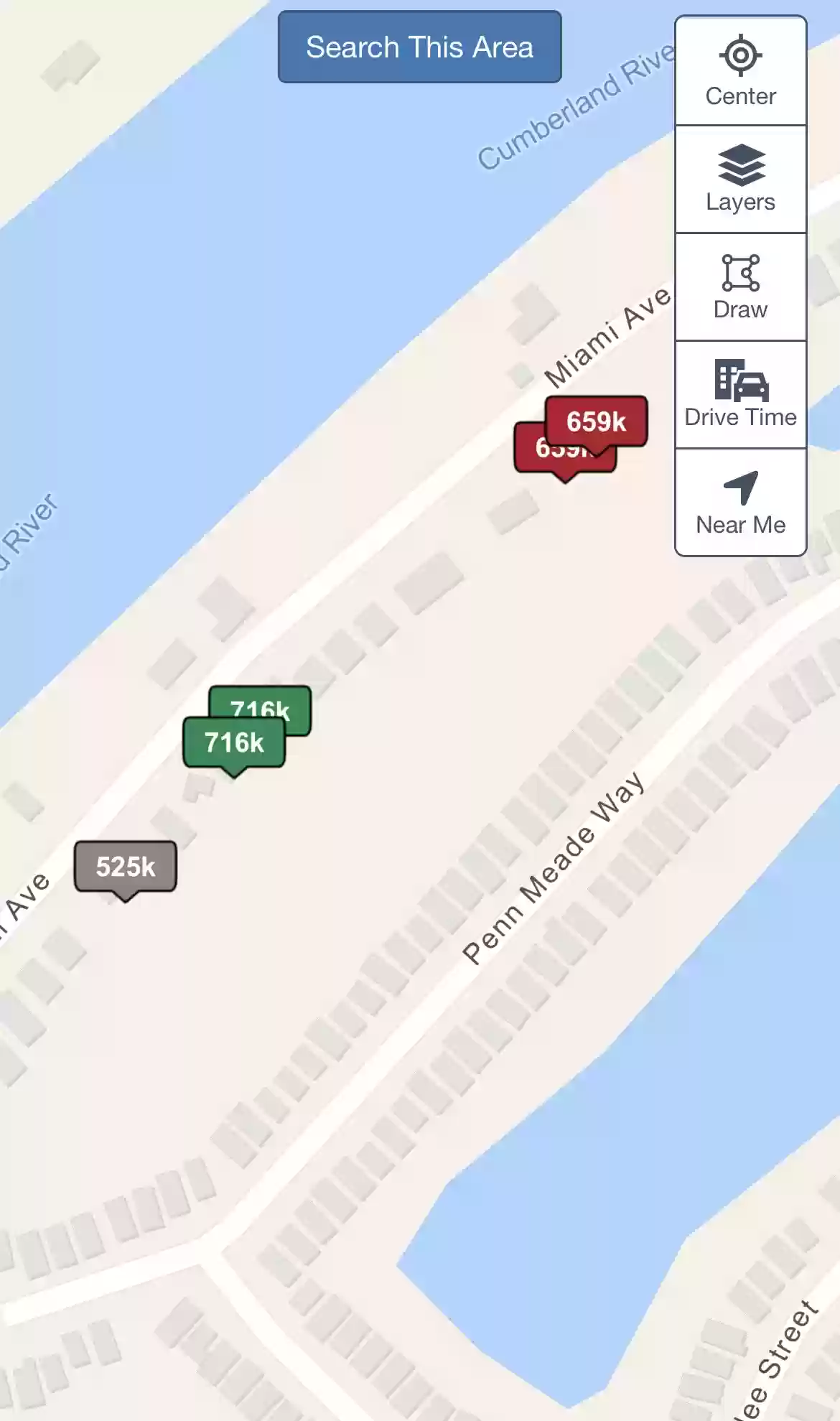
Task: Select the front red 659k listing marker
Action: [x=596, y=422]
